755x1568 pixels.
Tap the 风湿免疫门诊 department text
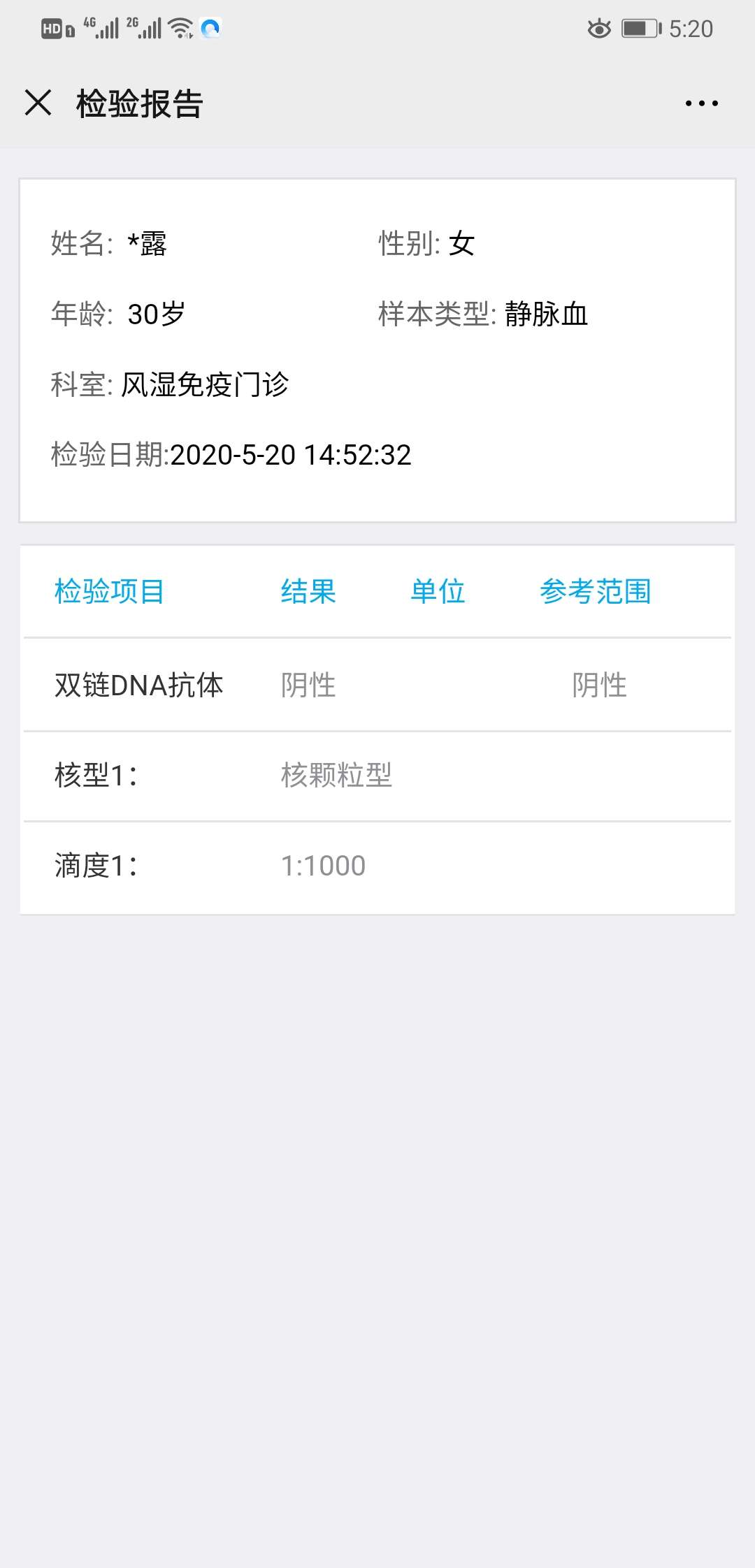coord(206,384)
